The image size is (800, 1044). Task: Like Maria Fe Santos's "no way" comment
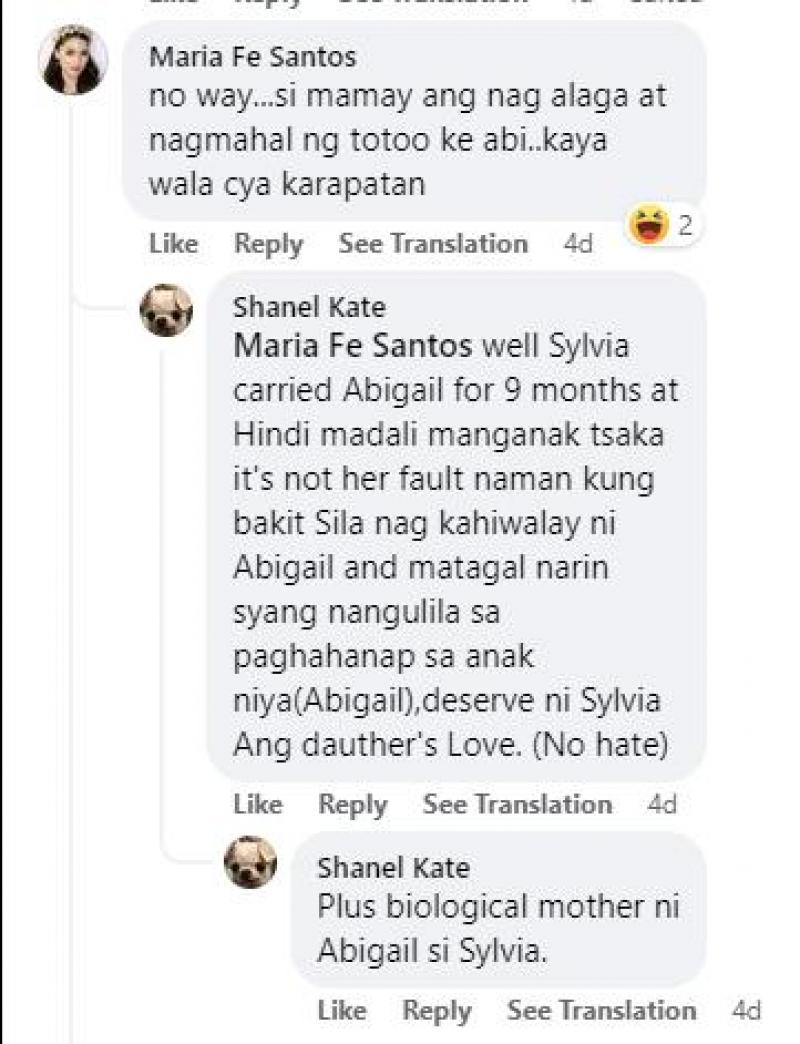click(173, 244)
